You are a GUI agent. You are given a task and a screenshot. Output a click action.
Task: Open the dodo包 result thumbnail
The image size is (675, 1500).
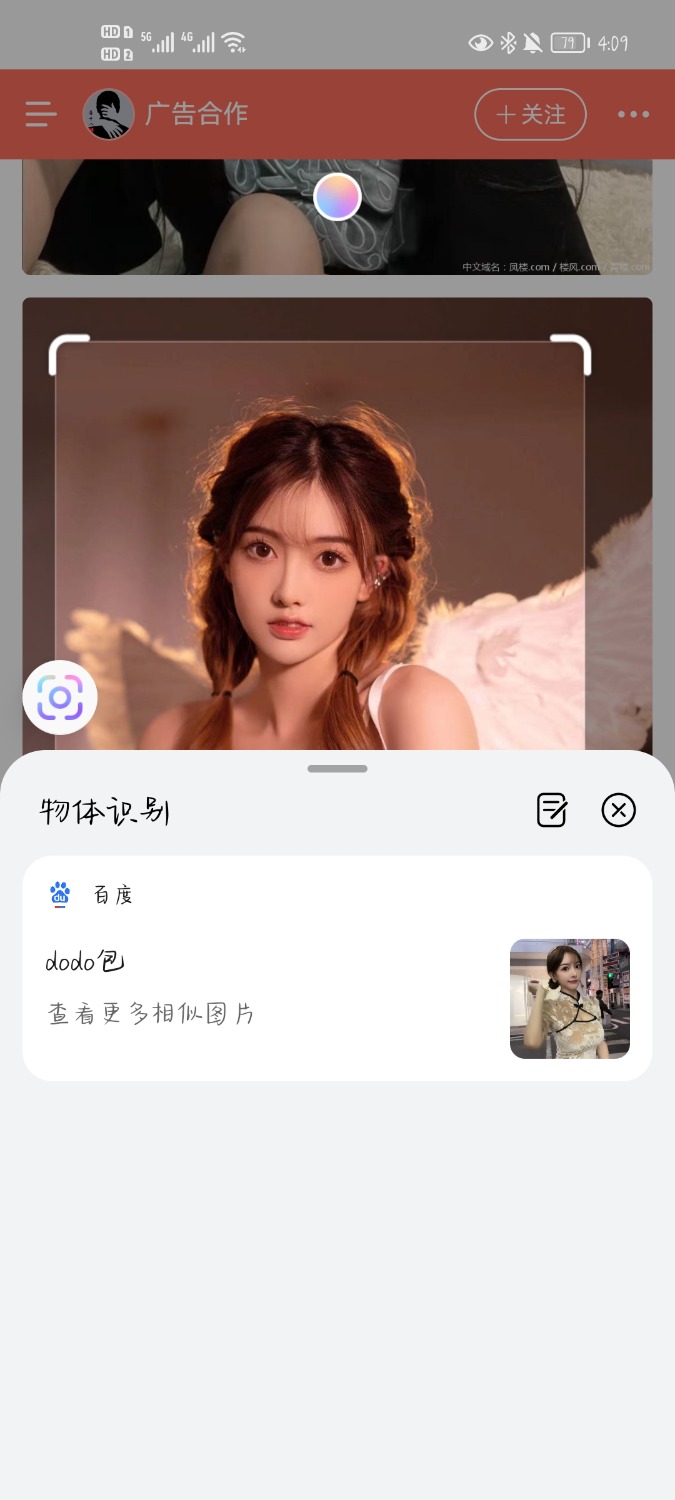(570, 998)
